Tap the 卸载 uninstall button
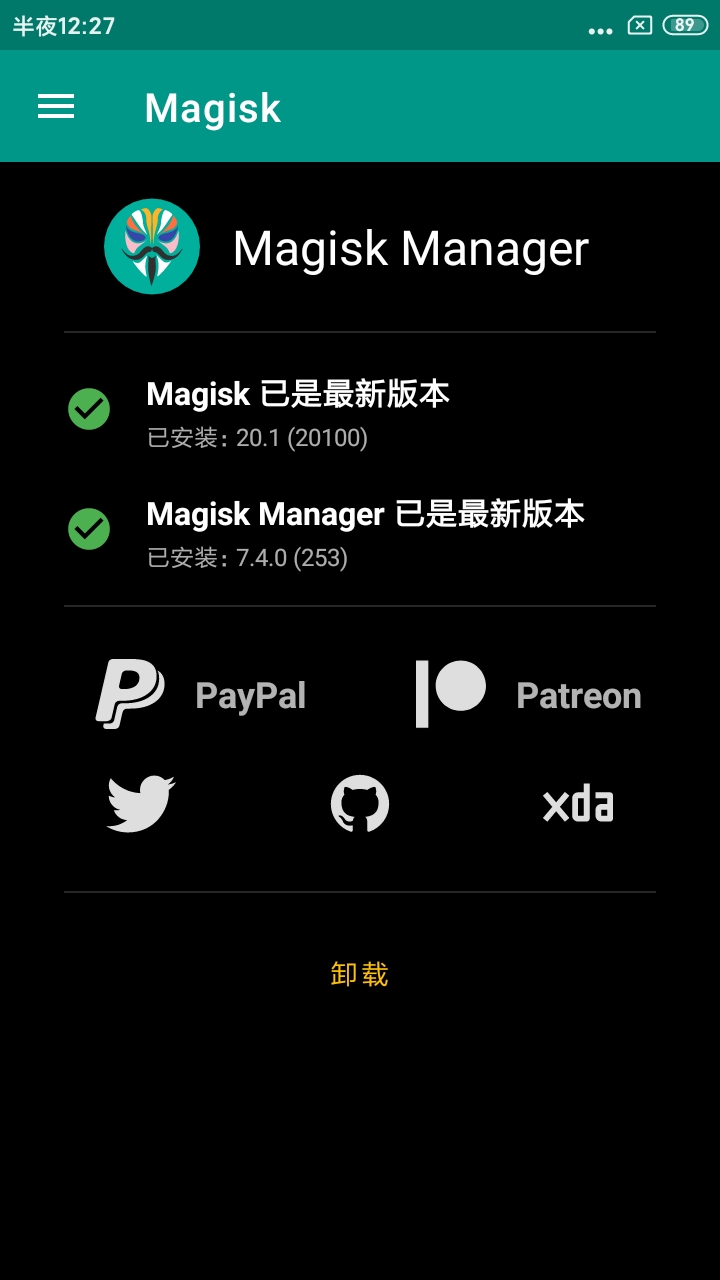Screen dimensions: 720x1280 (x=359, y=974)
